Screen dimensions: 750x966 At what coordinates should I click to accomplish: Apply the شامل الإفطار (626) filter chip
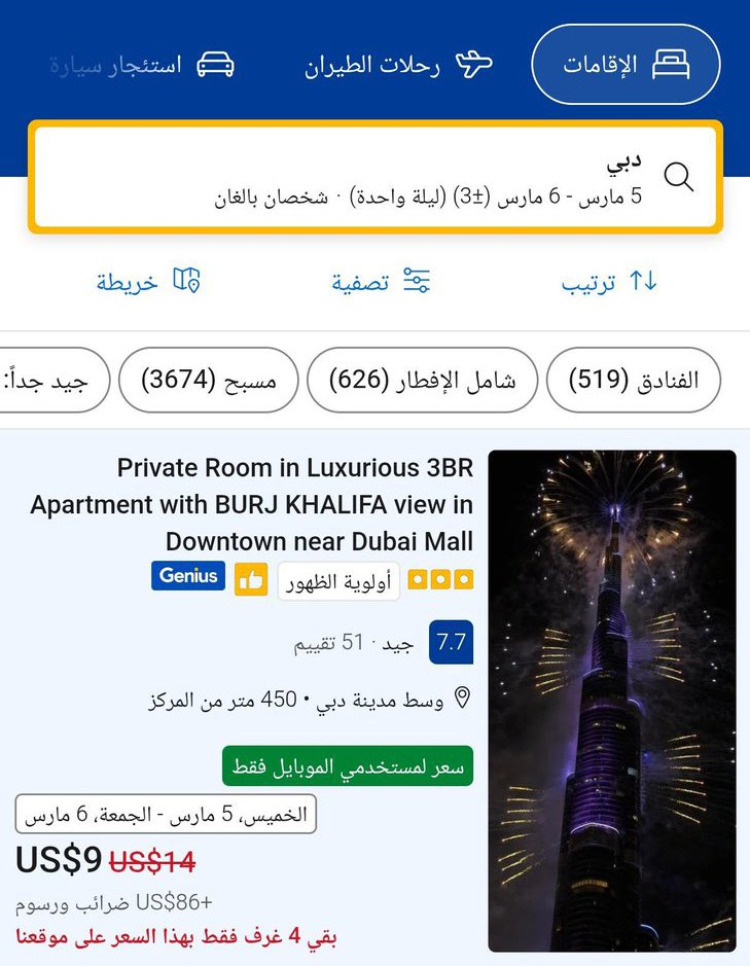[x=422, y=380]
